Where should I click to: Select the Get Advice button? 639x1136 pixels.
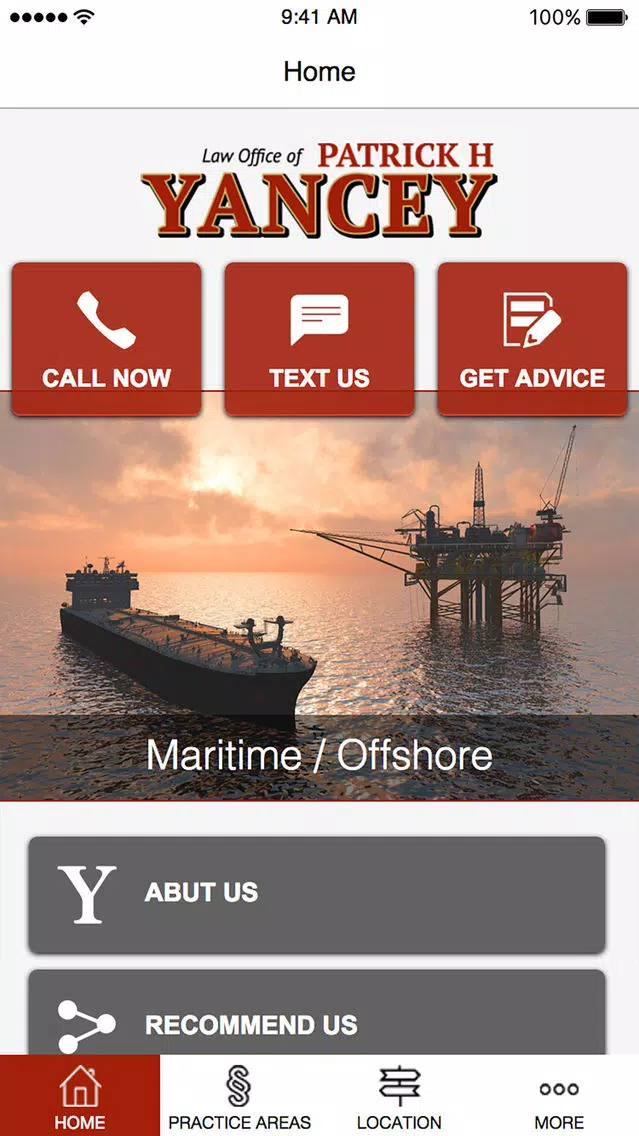coord(532,338)
